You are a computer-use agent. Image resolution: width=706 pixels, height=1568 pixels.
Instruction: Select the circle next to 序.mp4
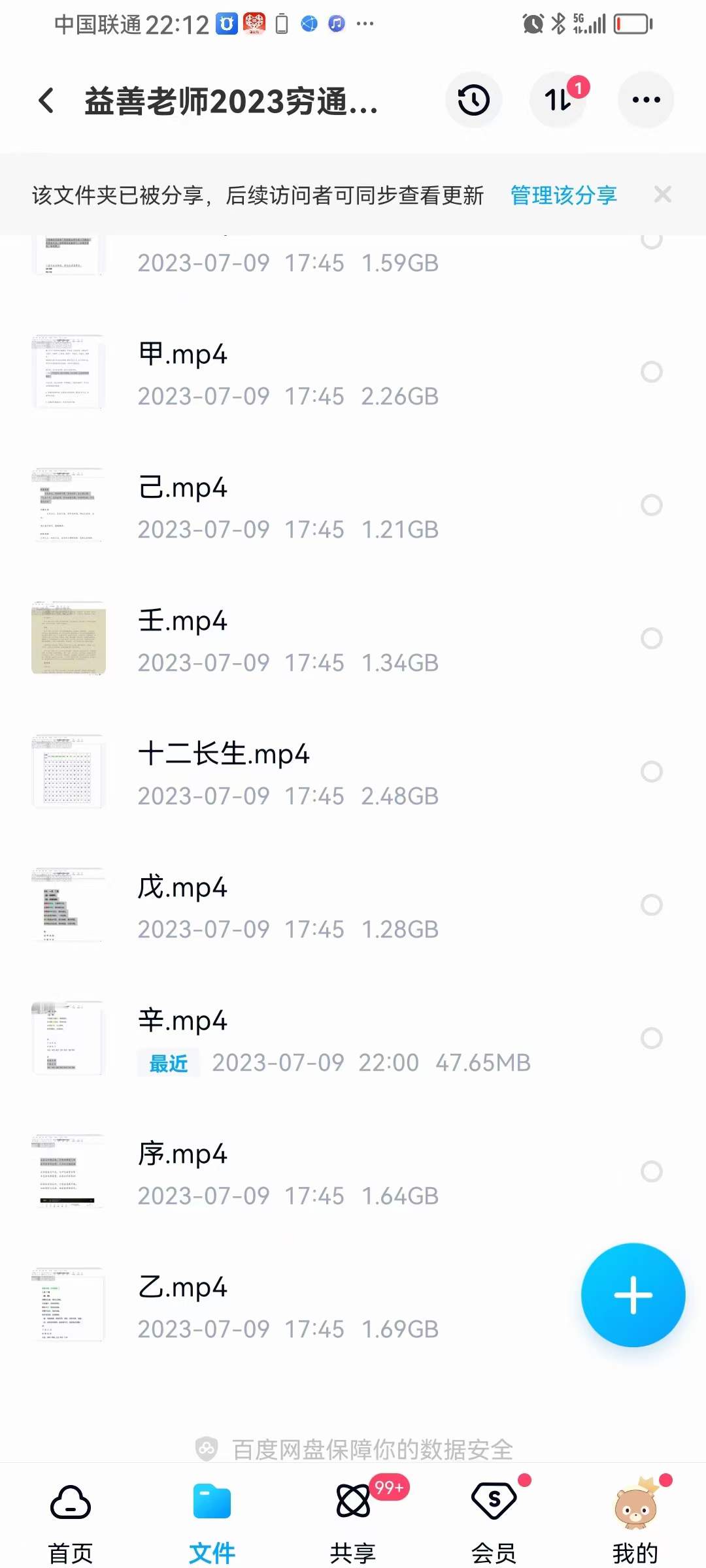pyautogui.click(x=651, y=1171)
